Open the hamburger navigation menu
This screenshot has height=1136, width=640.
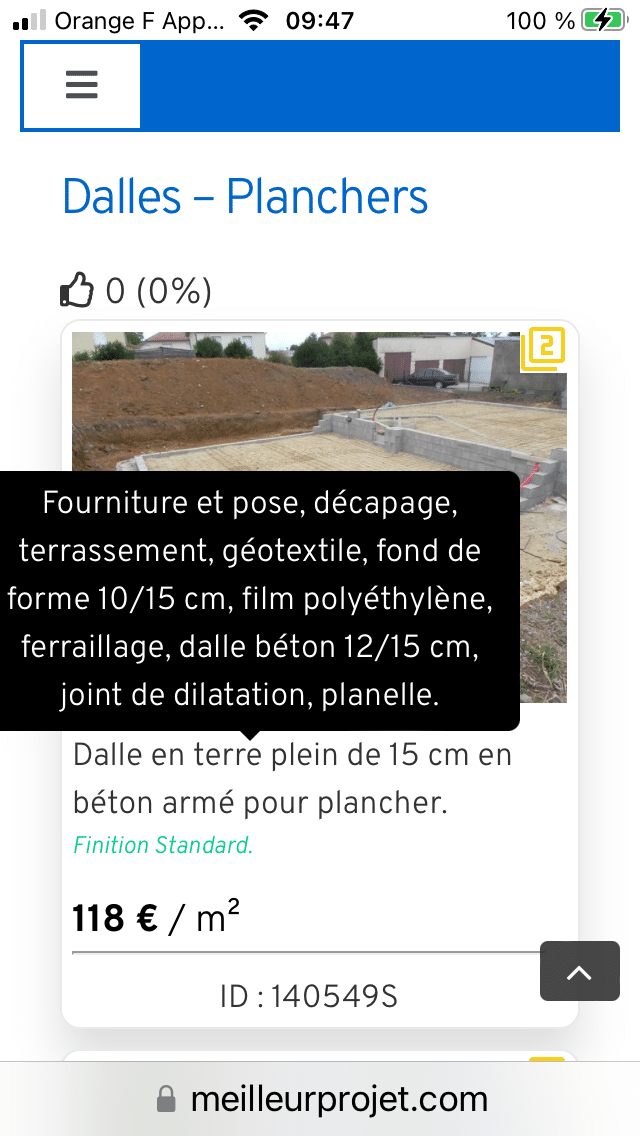point(82,86)
